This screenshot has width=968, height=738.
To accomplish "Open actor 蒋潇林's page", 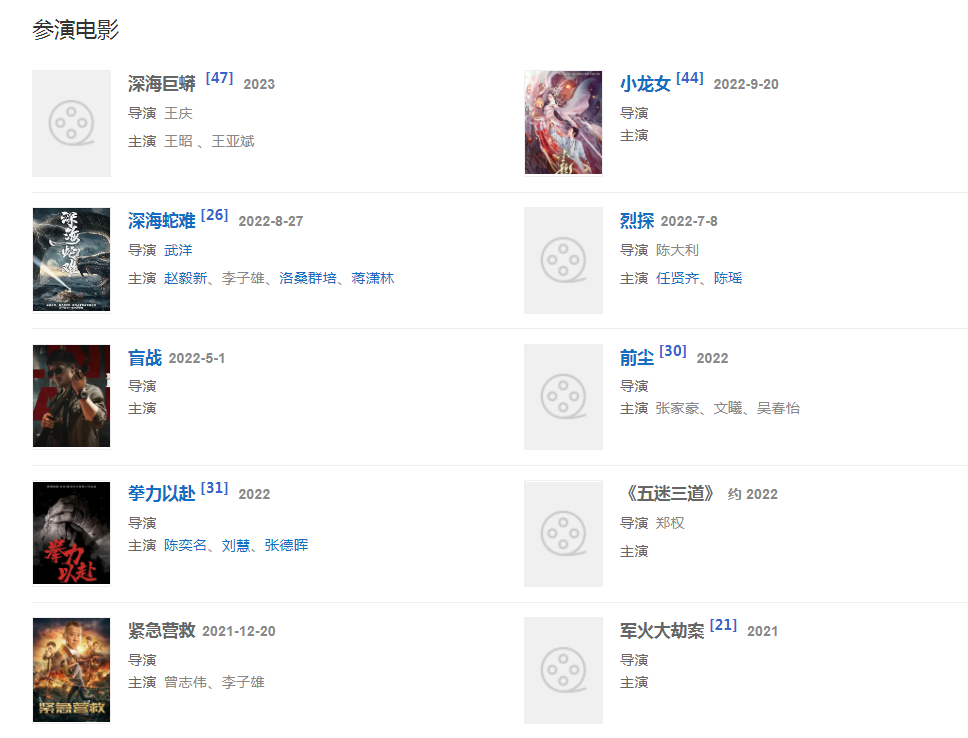I will [x=373, y=278].
